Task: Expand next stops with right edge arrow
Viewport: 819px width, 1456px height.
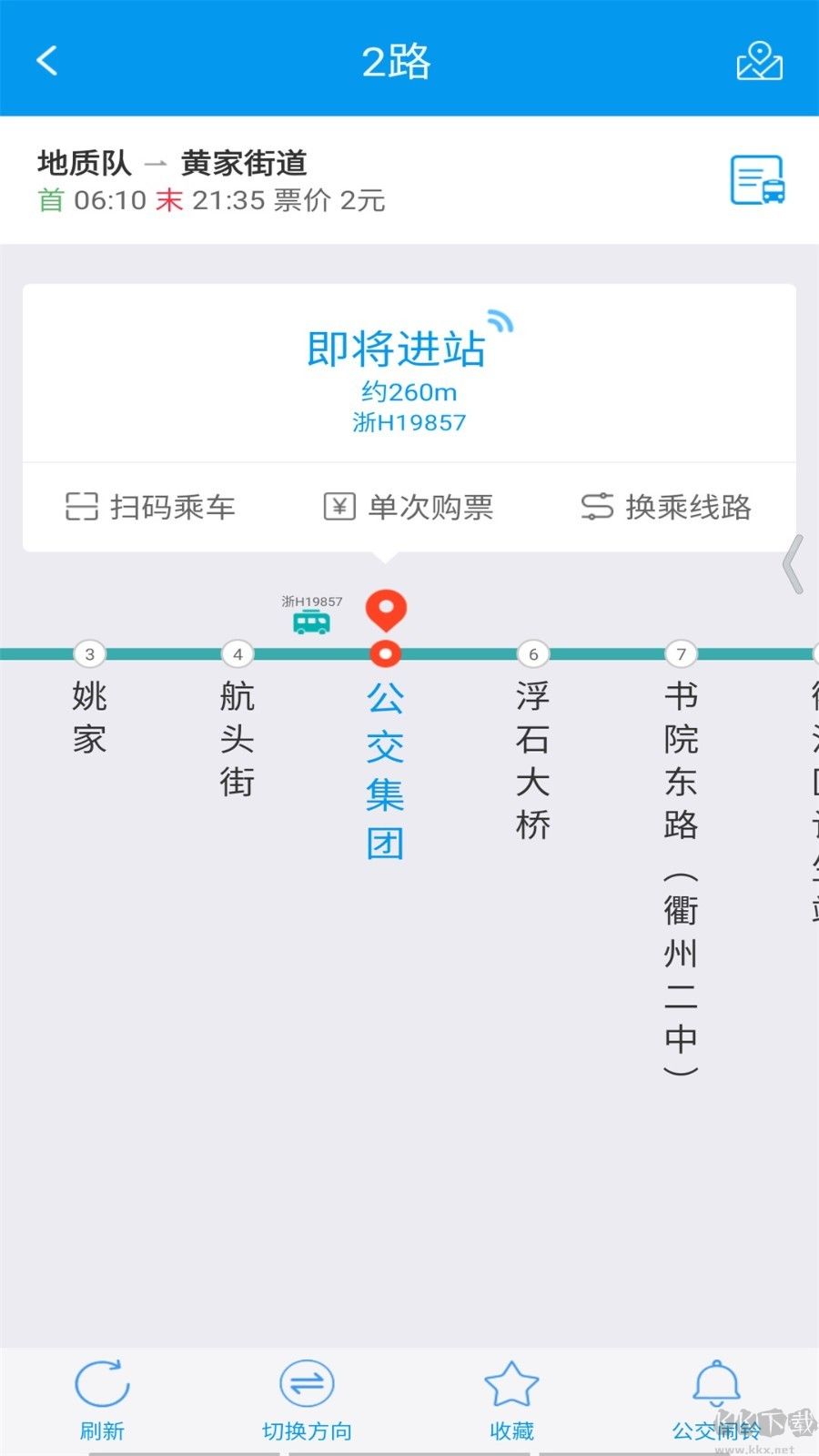Action: click(x=793, y=564)
